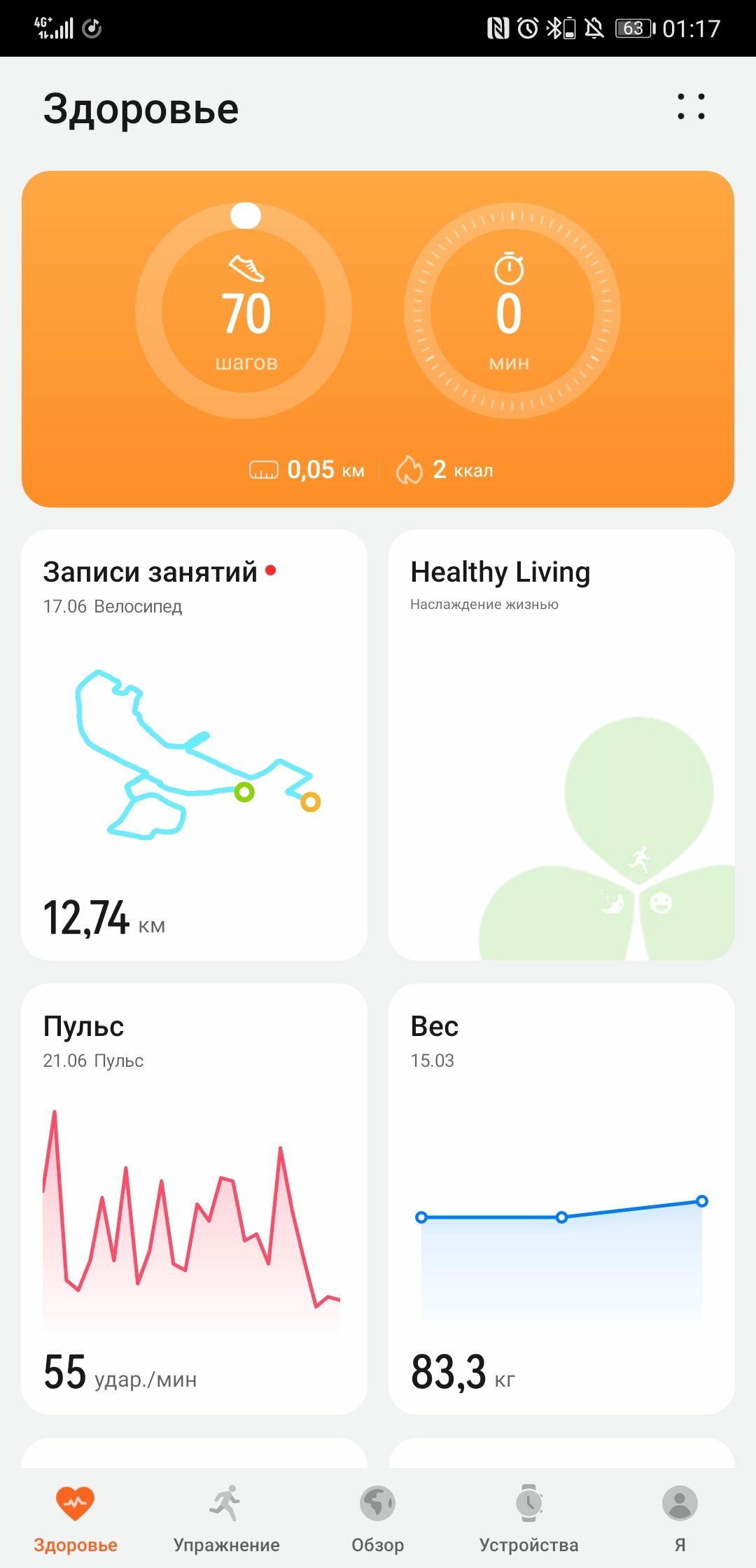Viewport: 756px width, 1568px height.
Task: Open the four-dot options menu
Action: 691,107
